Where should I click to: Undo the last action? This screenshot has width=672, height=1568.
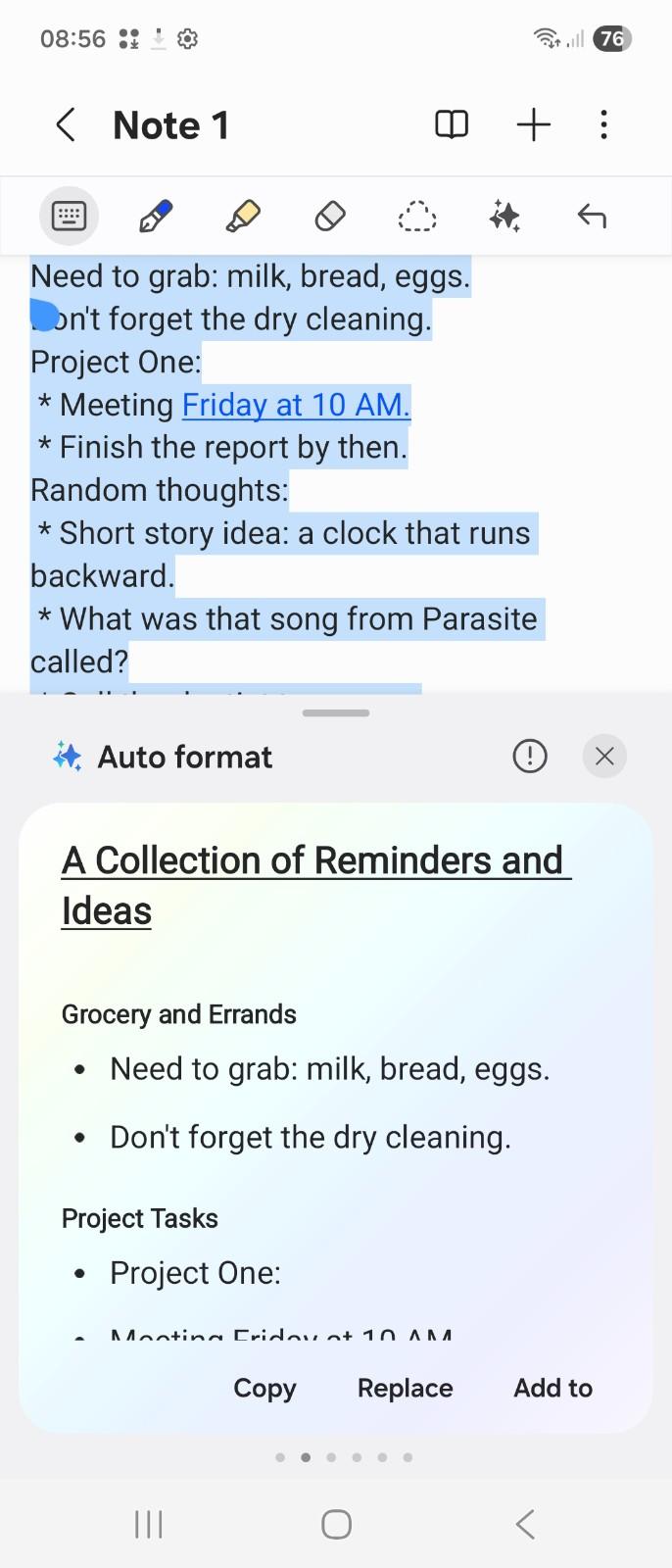point(592,216)
